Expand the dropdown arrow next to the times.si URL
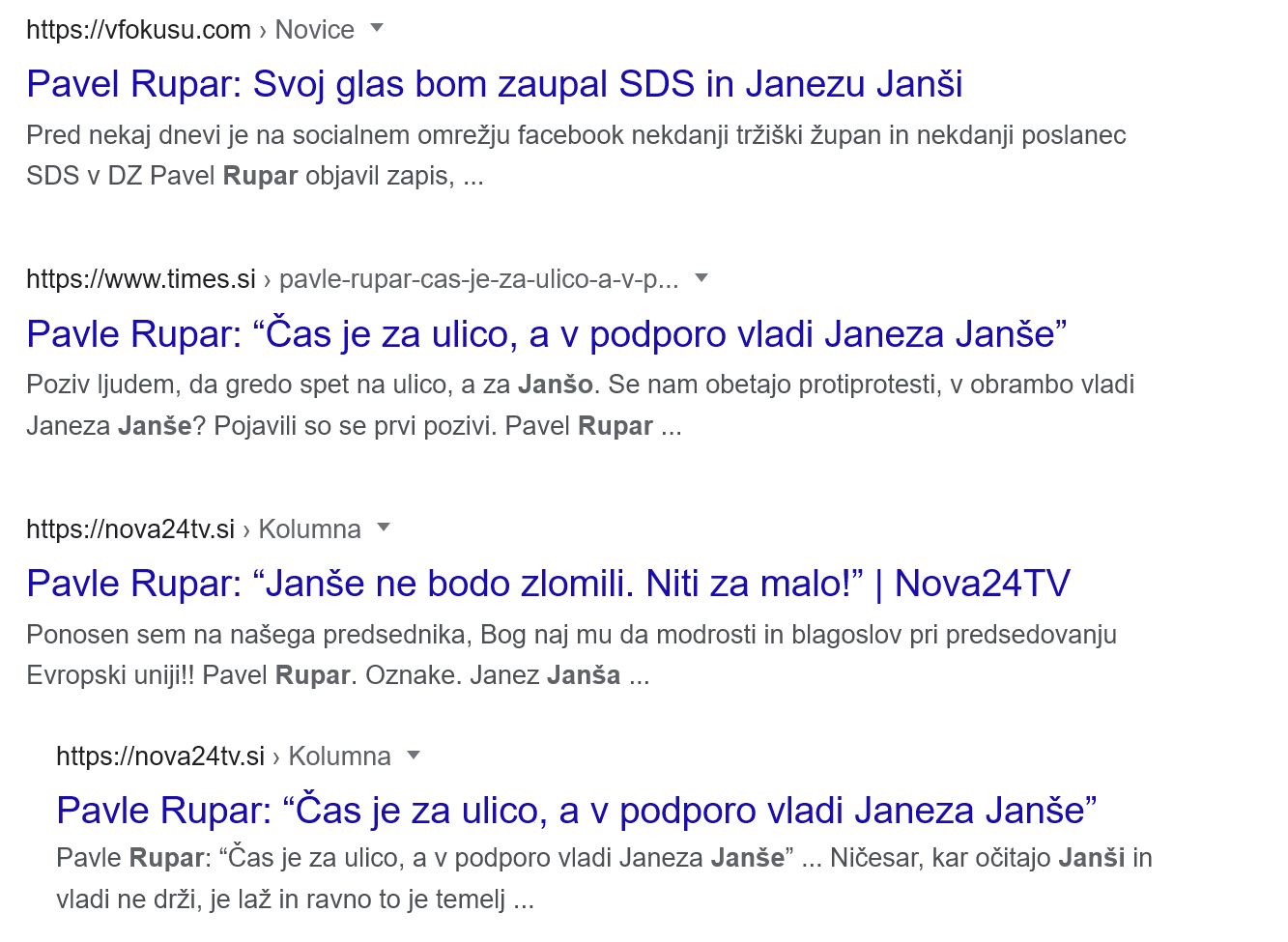This screenshot has width=1288, height=942. point(701,278)
